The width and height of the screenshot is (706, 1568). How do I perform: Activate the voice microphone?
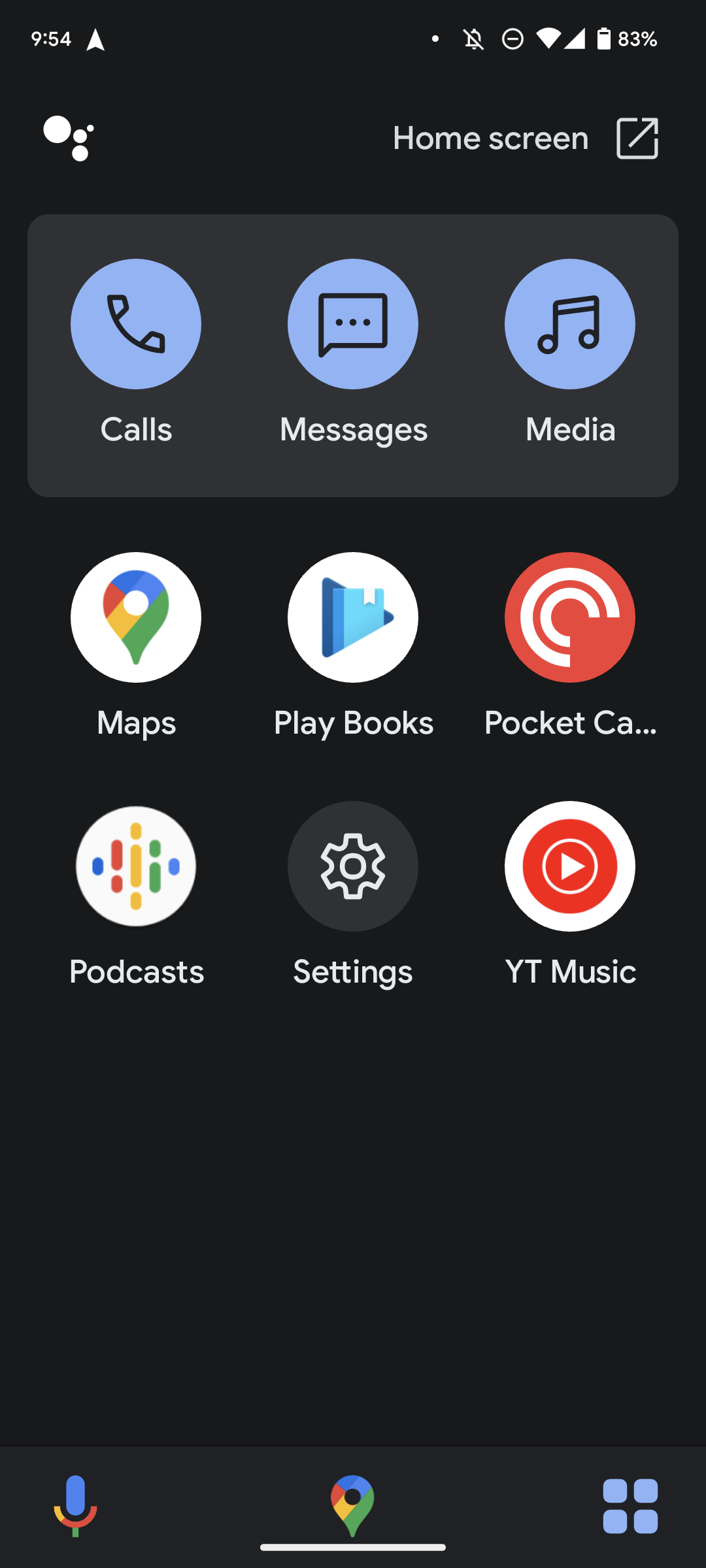coord(75,1505)
